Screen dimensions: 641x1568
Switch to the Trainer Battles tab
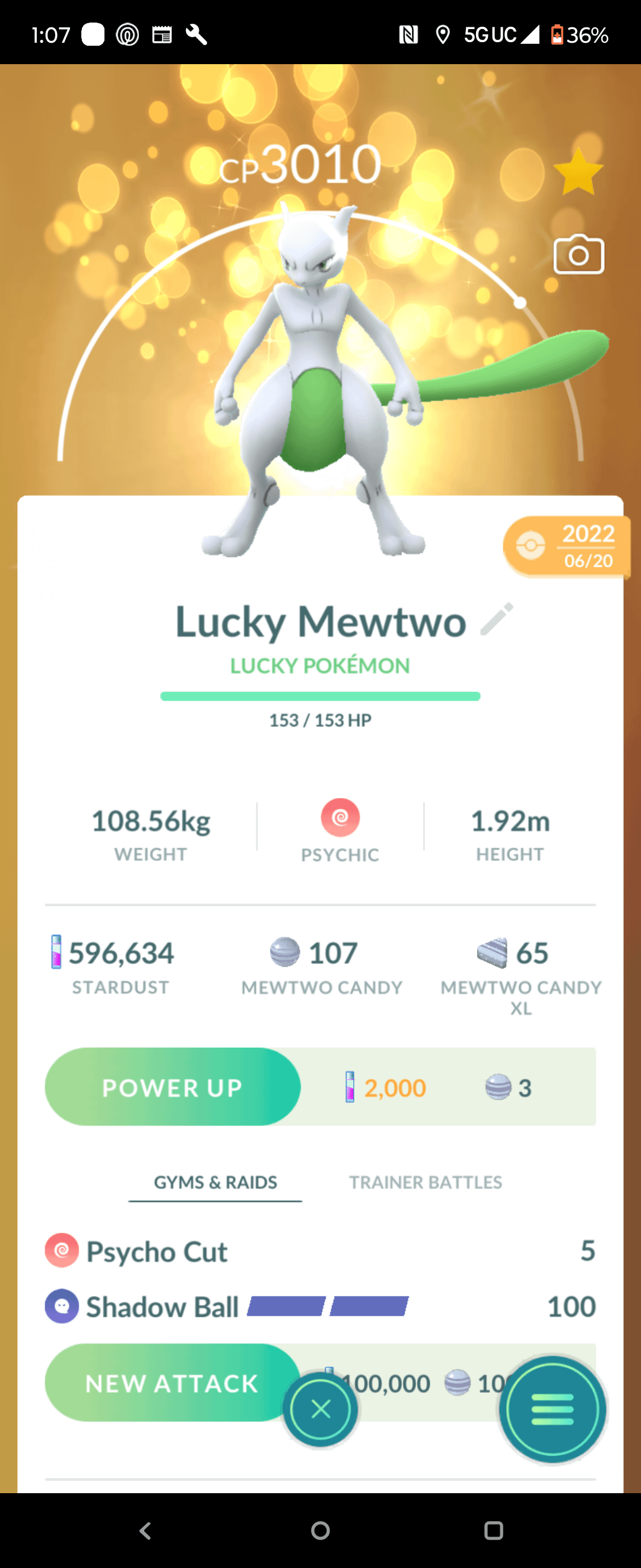point(425,1182)
